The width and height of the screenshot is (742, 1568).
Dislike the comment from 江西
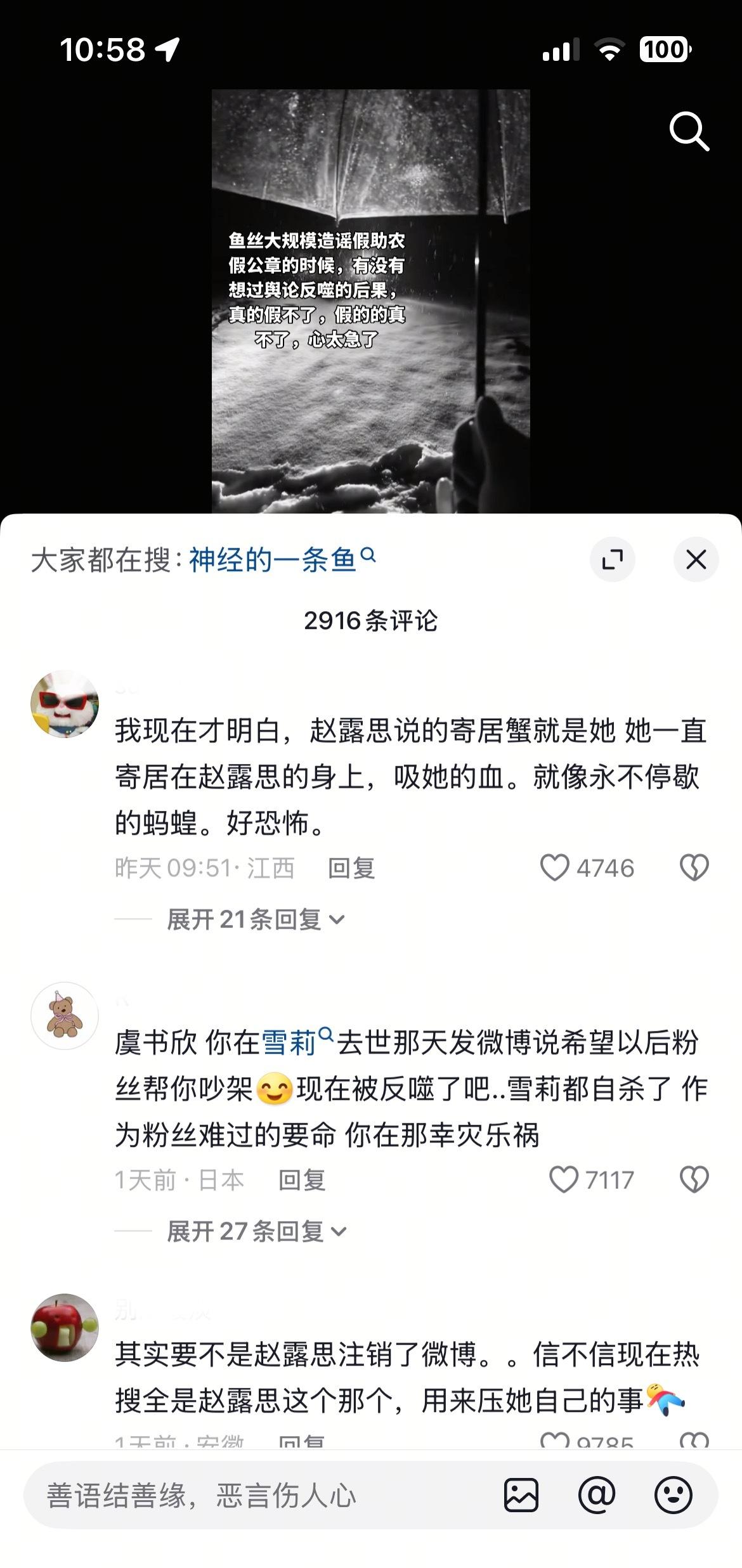coord(694,867)
